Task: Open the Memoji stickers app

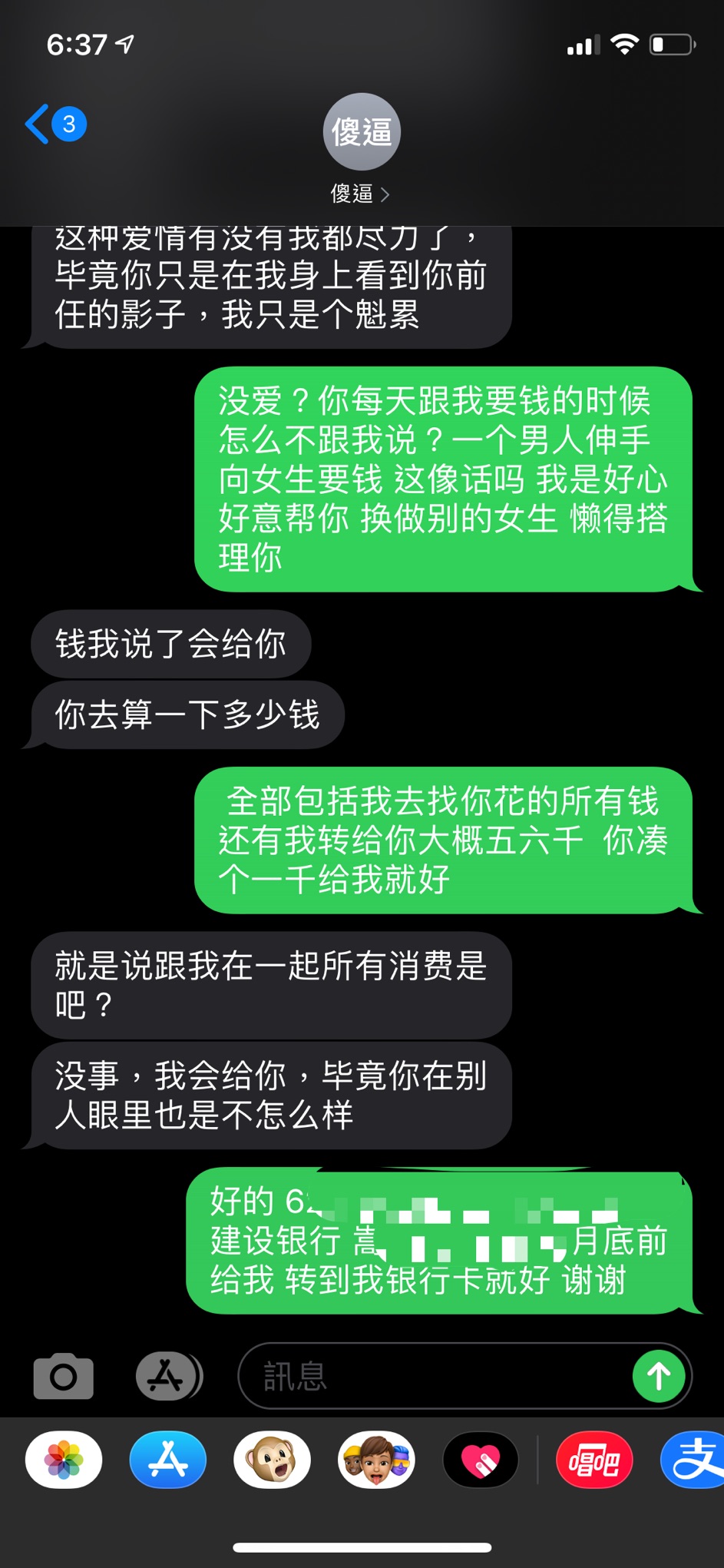Action: [377, 1460]
